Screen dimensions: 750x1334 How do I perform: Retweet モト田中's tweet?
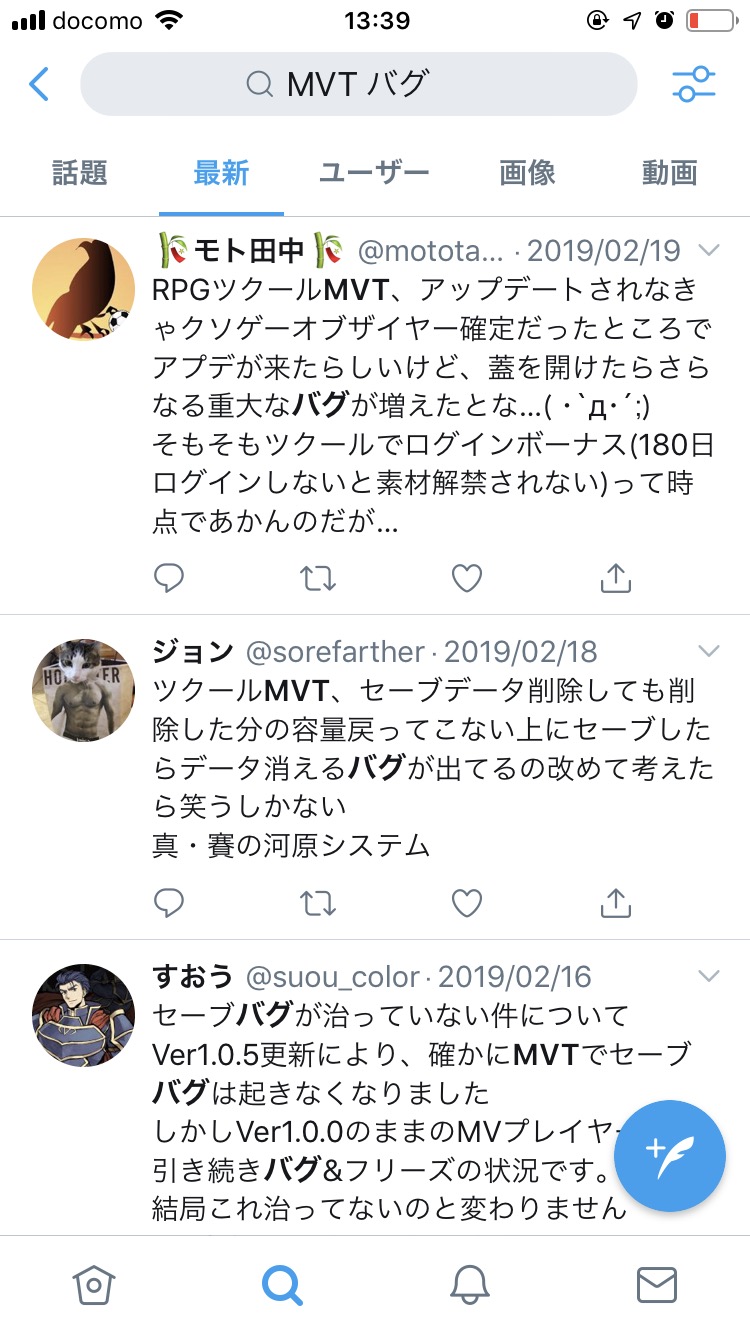[319, 577]
